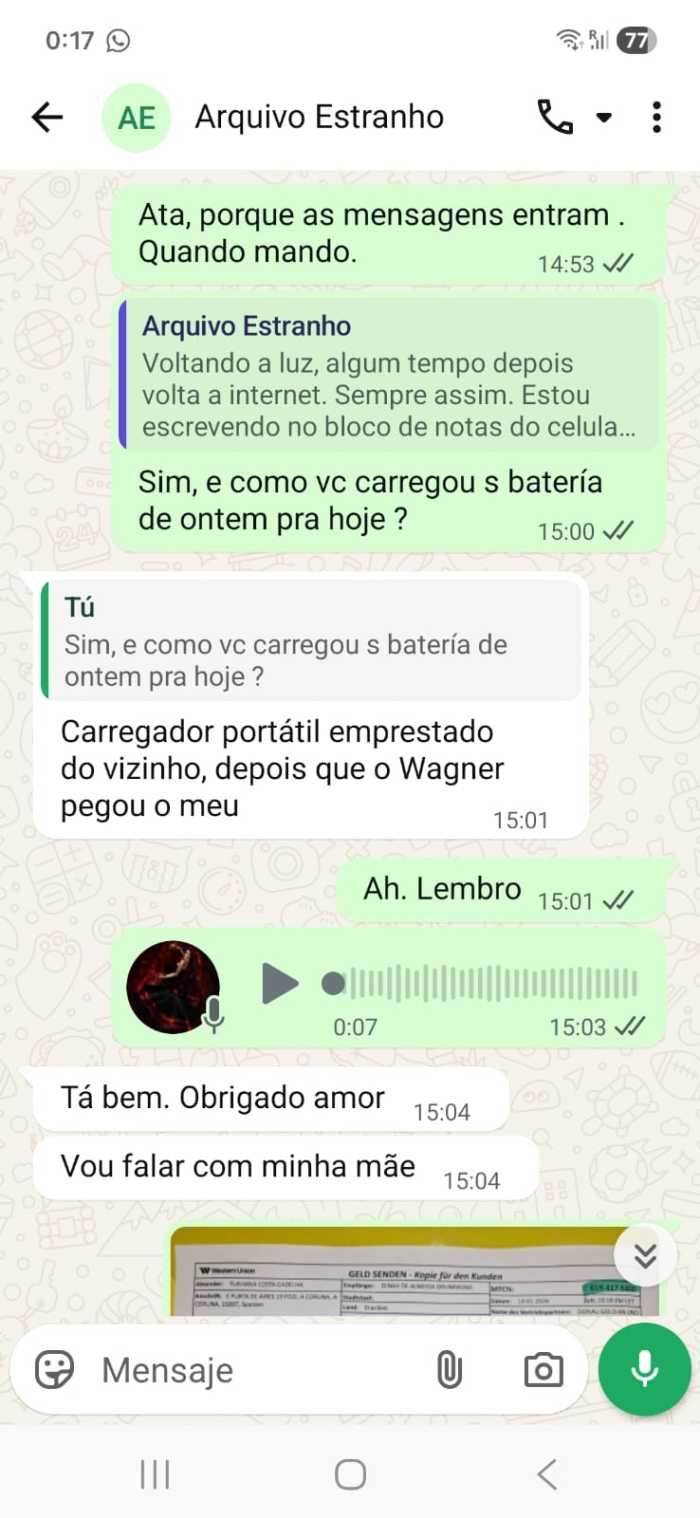Screen dimensions: 700x1518
Task: Play the 0:07 voice message
Action: tap(280, 984)
